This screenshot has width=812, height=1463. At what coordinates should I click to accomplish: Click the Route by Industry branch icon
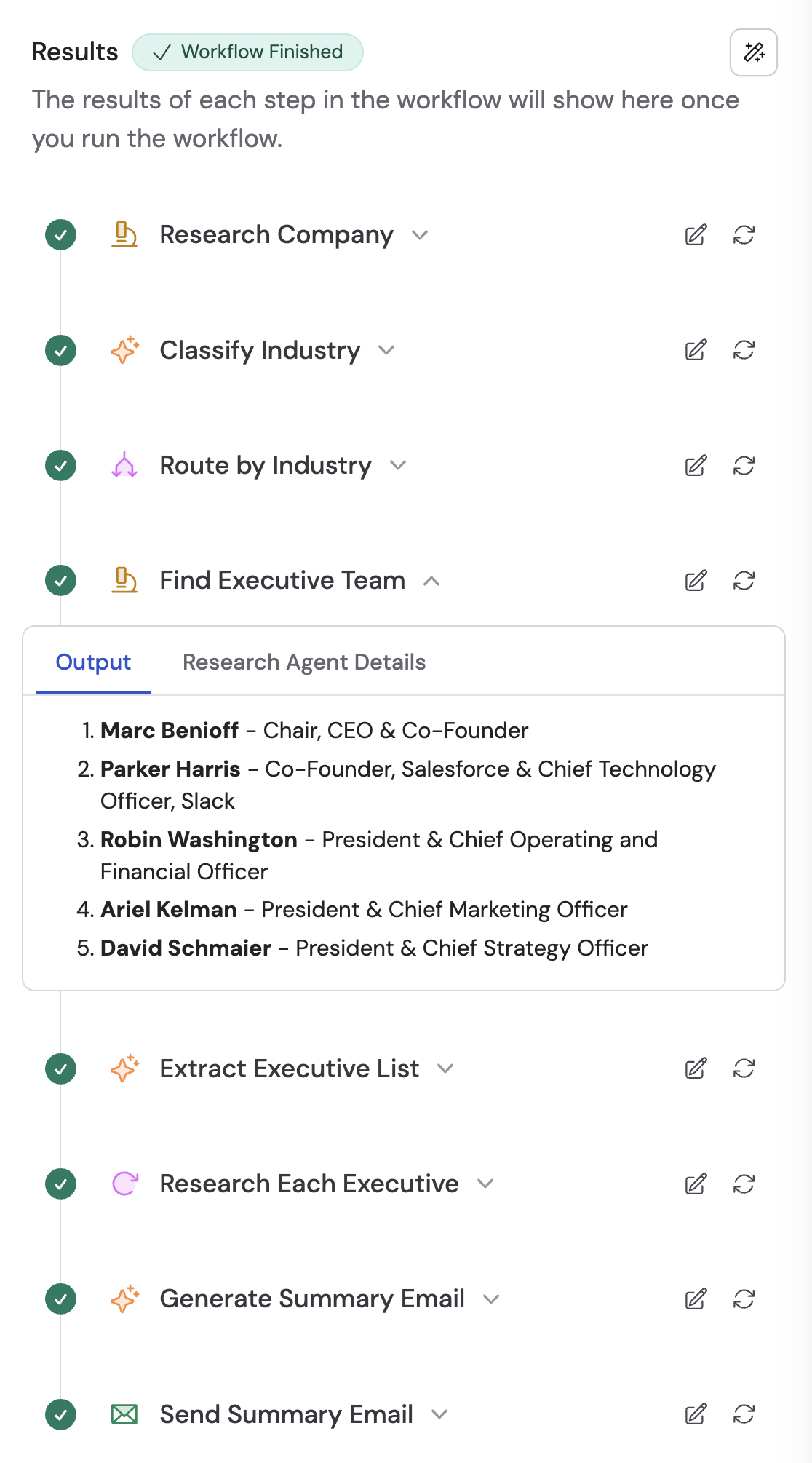(x=124, y=465)
